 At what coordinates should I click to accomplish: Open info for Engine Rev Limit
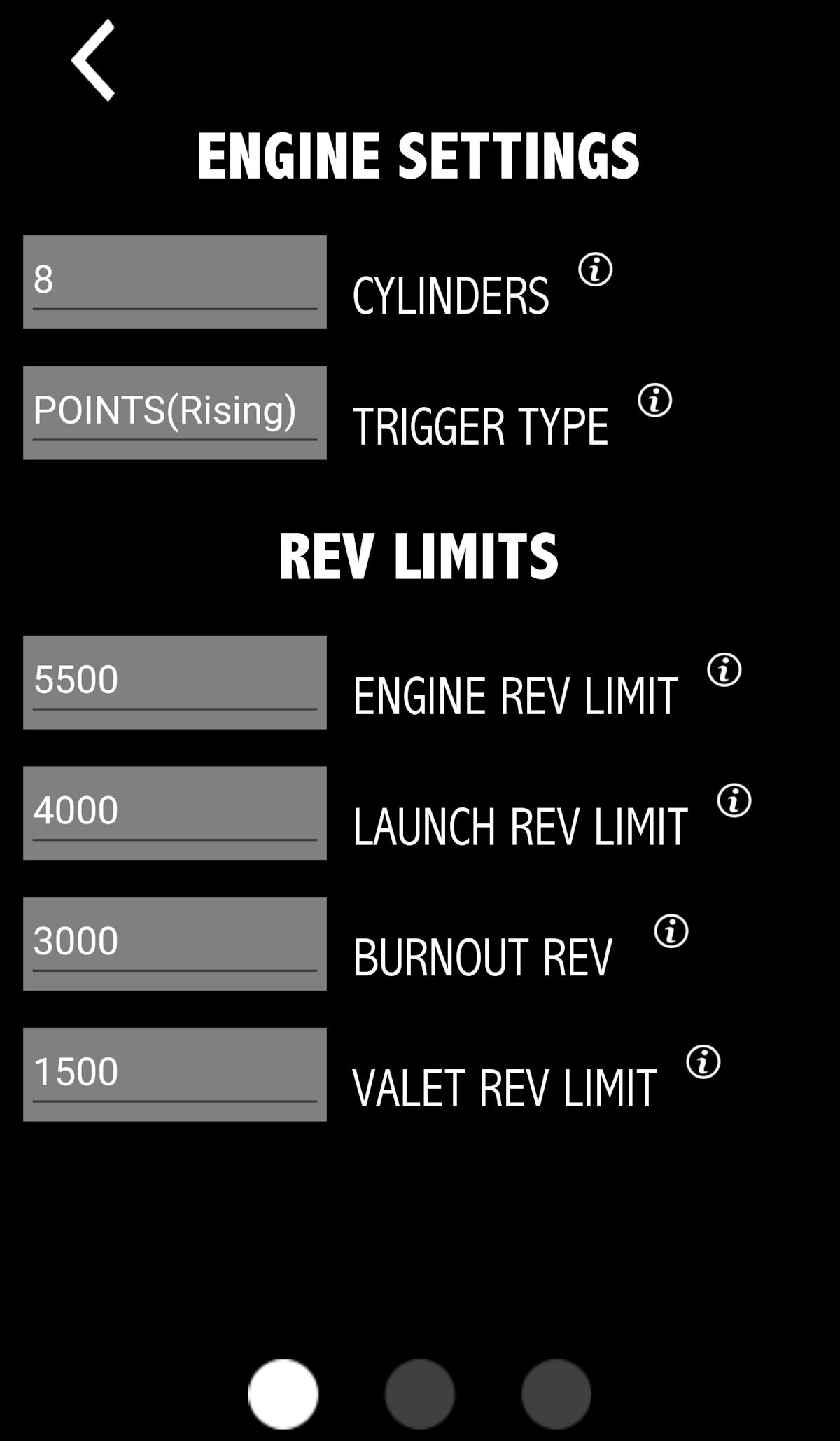724,670
